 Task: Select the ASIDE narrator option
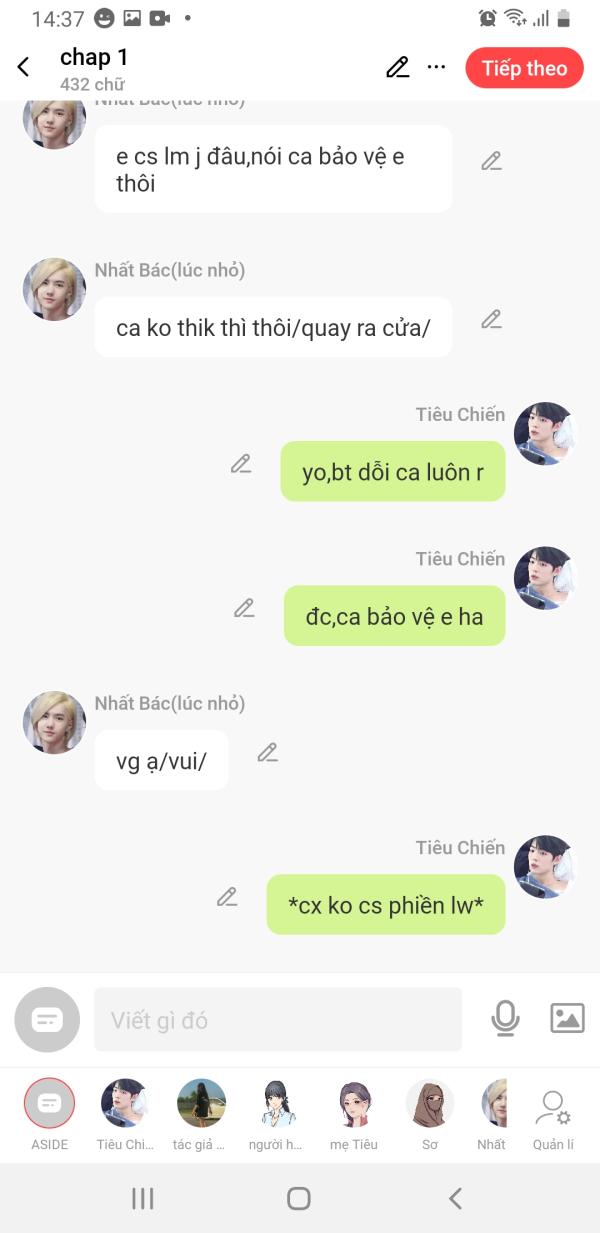pyautogui.click(x=49, y=1114)
